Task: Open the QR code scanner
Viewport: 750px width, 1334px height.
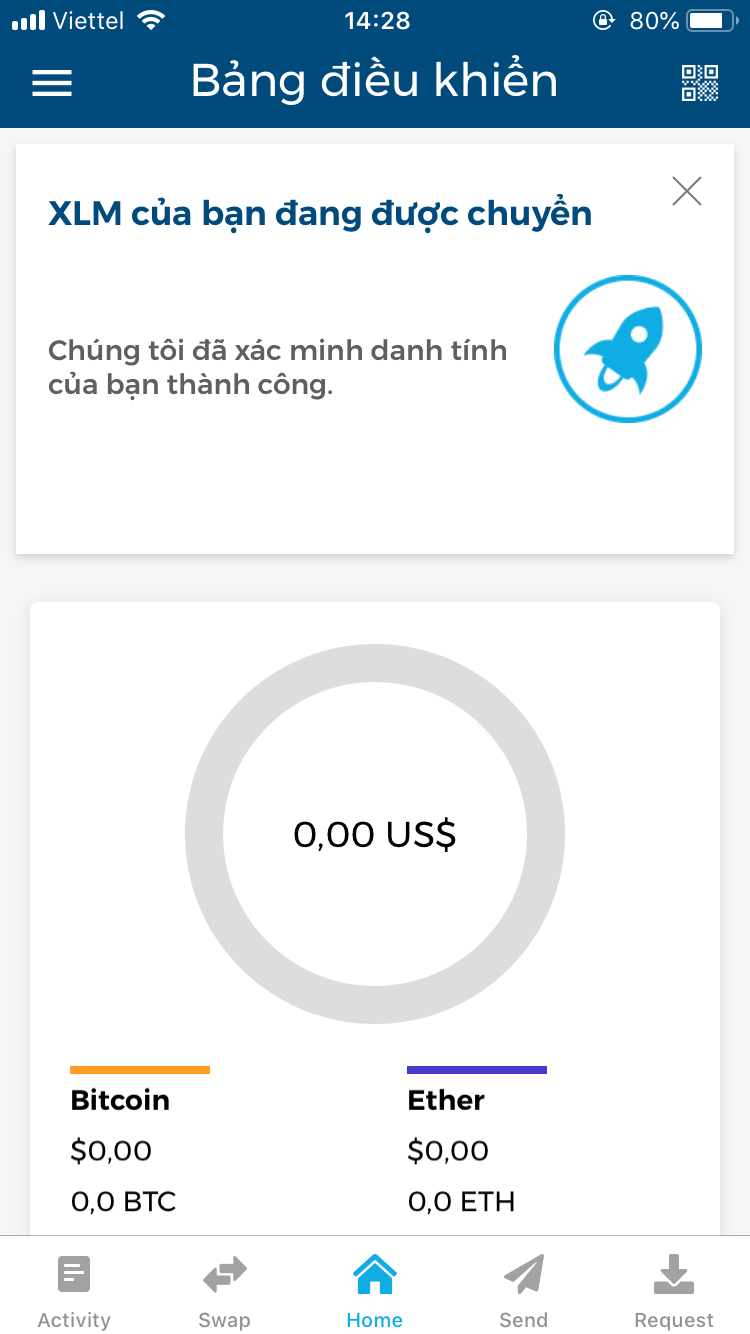Action: click(700, 82)
